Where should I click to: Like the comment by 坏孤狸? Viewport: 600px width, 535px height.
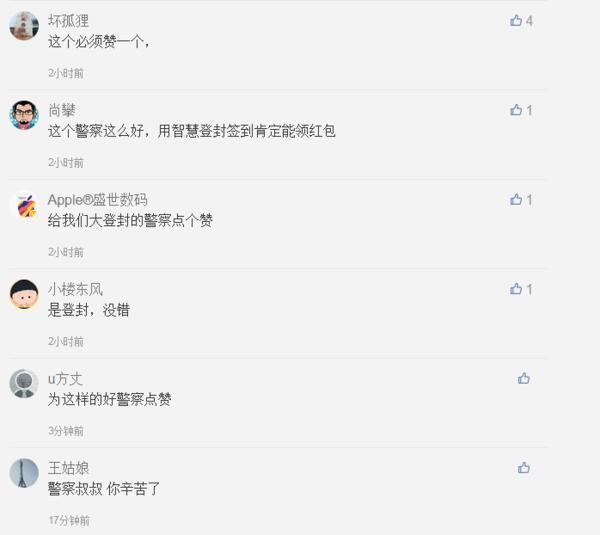click(x=516, y=20)
